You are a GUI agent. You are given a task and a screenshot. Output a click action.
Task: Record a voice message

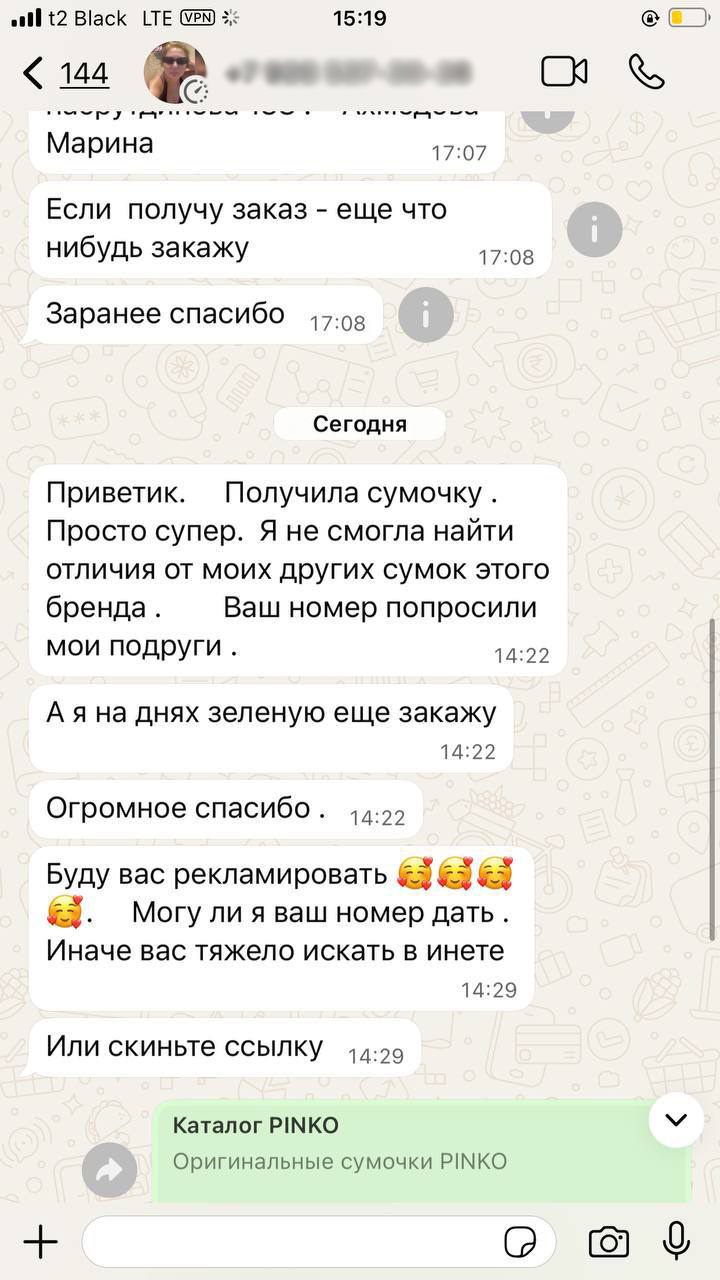677,1241
